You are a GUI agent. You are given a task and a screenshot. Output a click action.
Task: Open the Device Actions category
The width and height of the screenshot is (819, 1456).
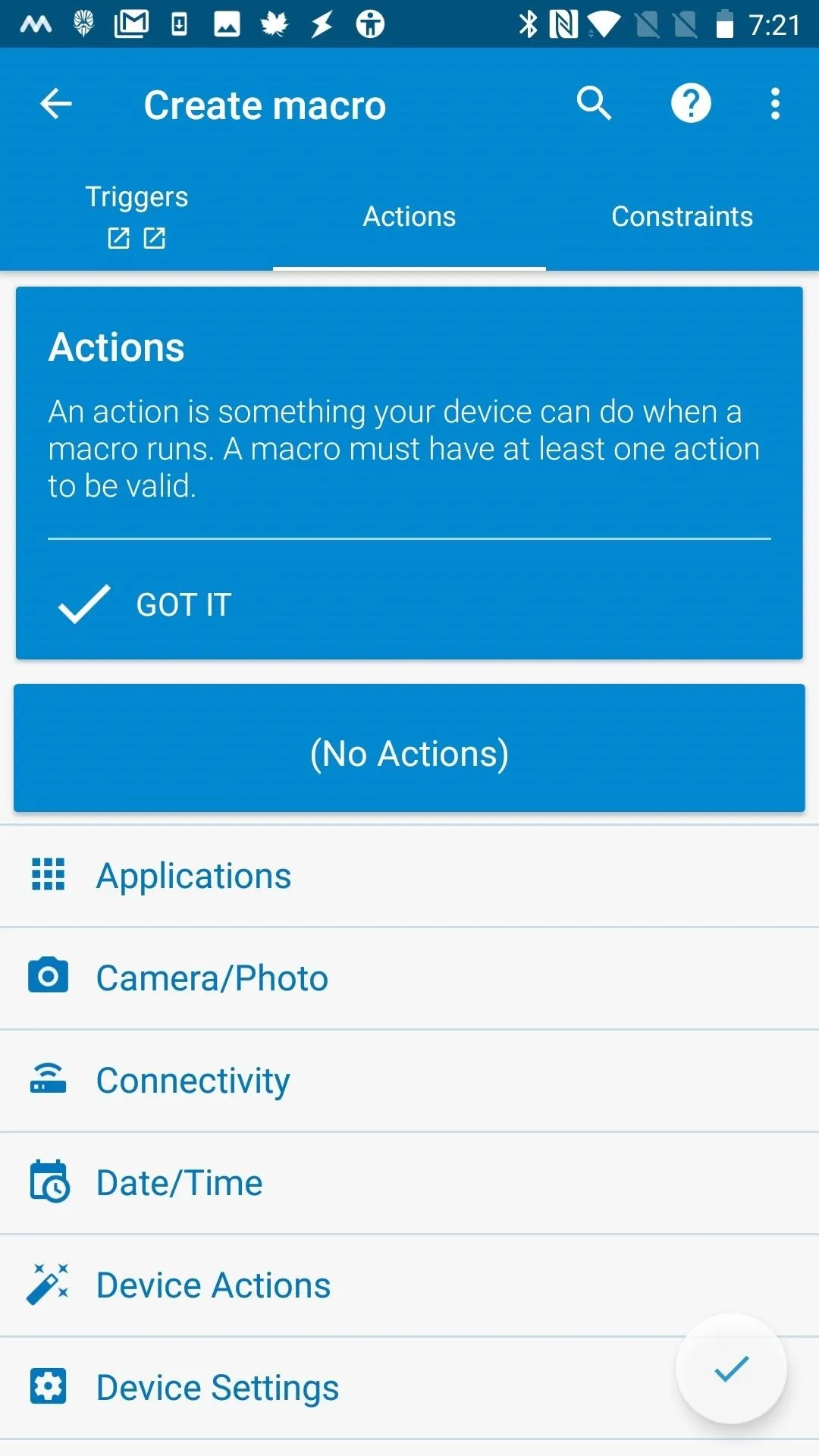coord(409,1285)
